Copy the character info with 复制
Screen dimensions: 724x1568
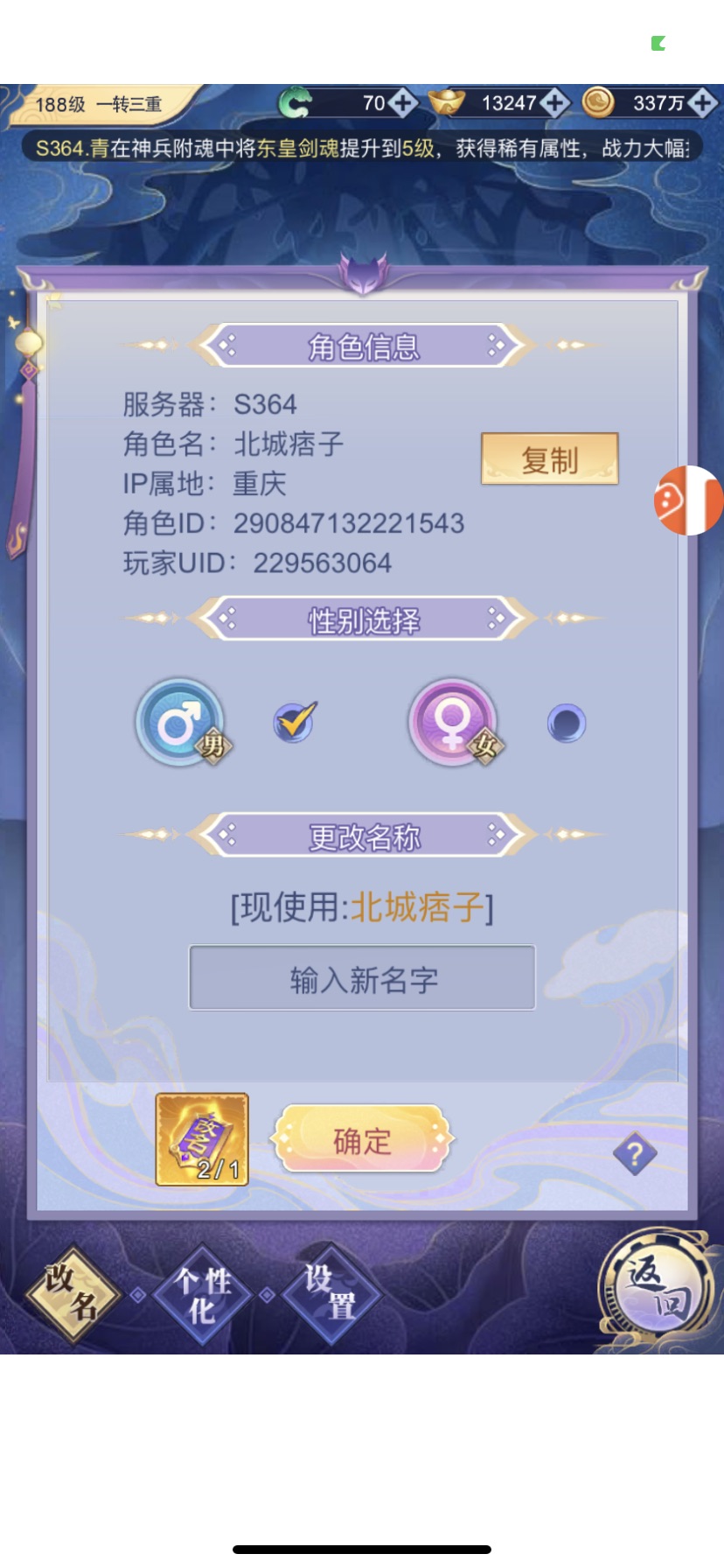tap(549, 458)
